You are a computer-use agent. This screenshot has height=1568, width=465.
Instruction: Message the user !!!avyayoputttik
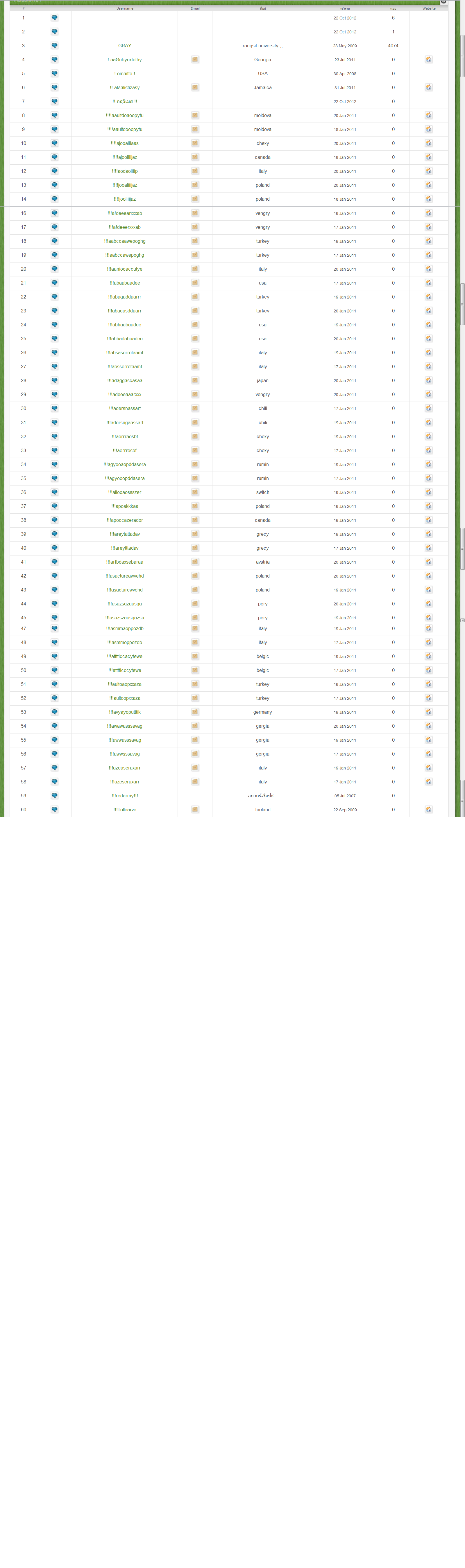(54, 712)
